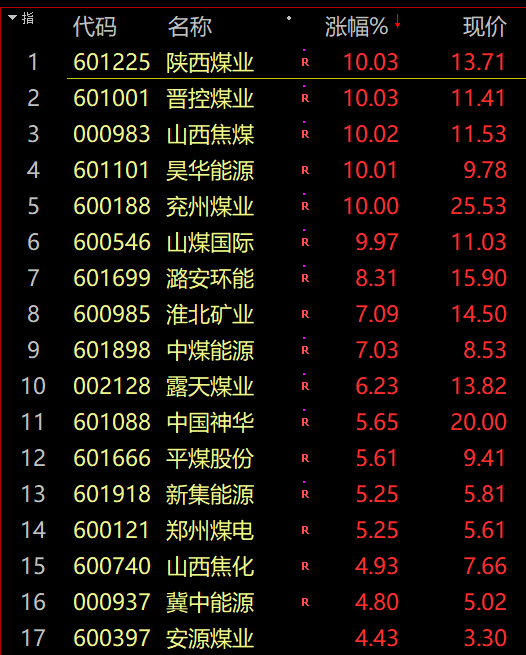Select the 山西焦煤 000983 row
The width and height of the screenshot is (526, 655).
click(263, 134)
